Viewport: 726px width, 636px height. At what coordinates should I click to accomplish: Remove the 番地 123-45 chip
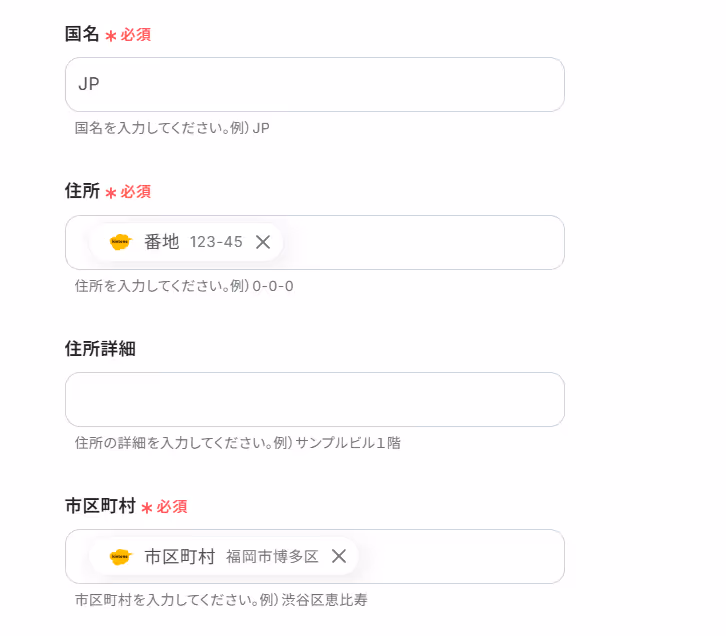click(263, 242)
